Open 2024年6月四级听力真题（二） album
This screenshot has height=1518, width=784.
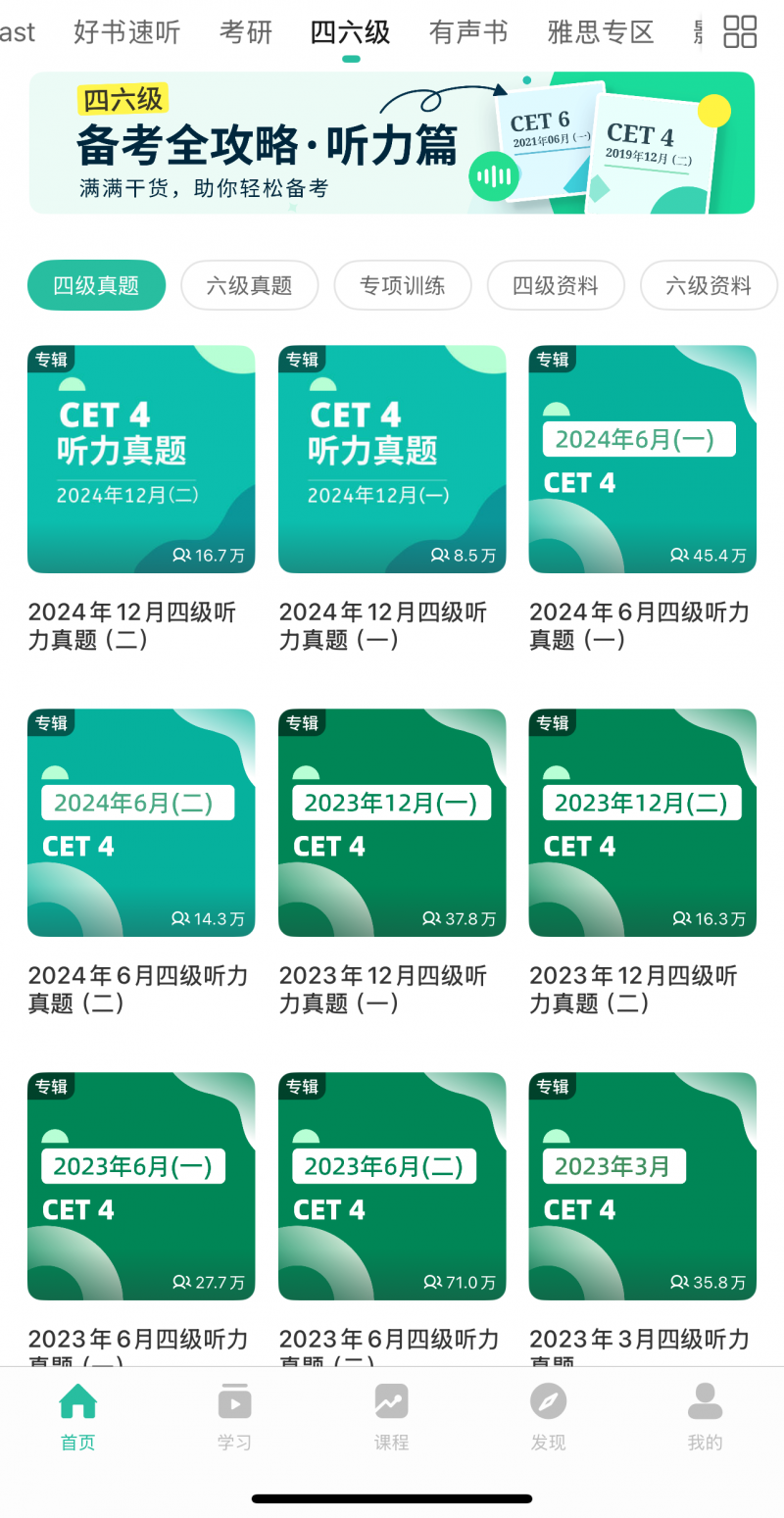click(141, 822)
